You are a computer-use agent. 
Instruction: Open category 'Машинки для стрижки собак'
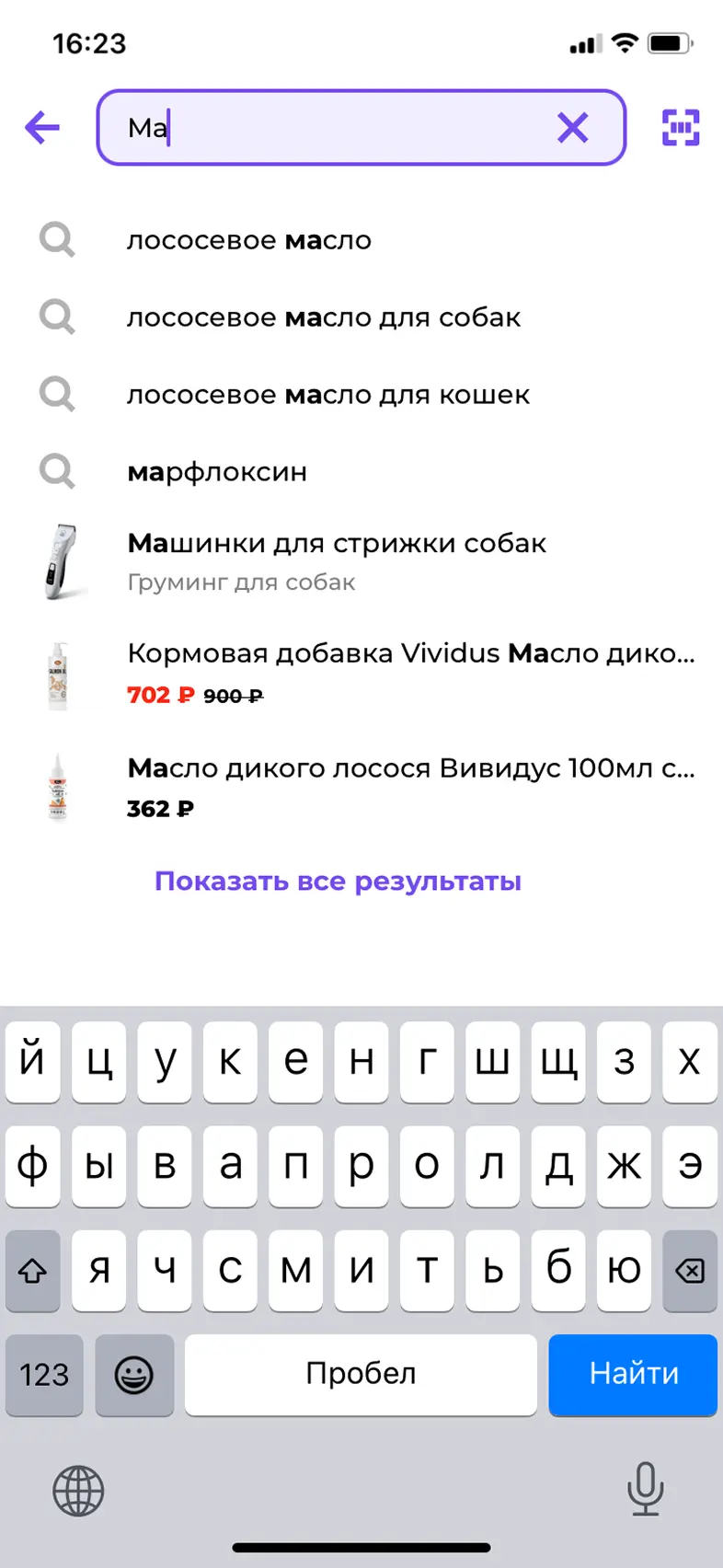pyautogui.click(x=337, y=559)
